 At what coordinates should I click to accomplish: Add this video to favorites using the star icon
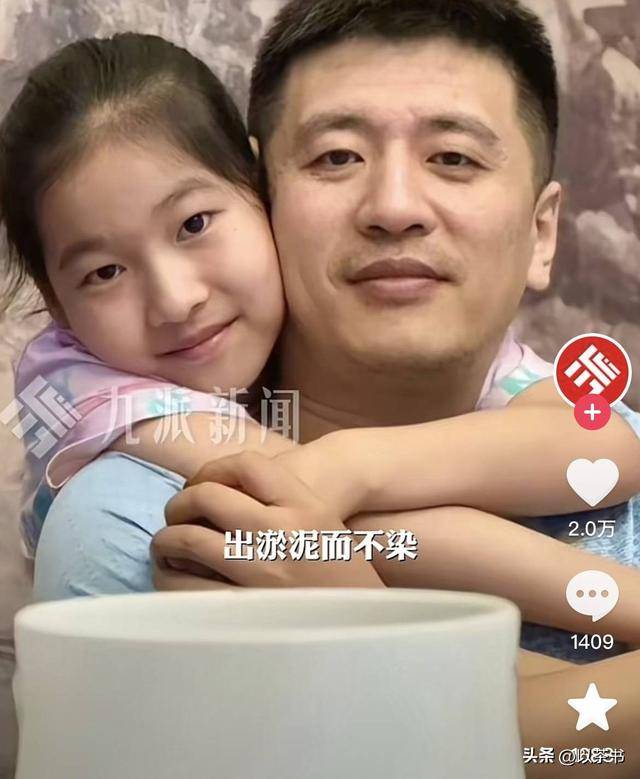[x=592, y=707]
